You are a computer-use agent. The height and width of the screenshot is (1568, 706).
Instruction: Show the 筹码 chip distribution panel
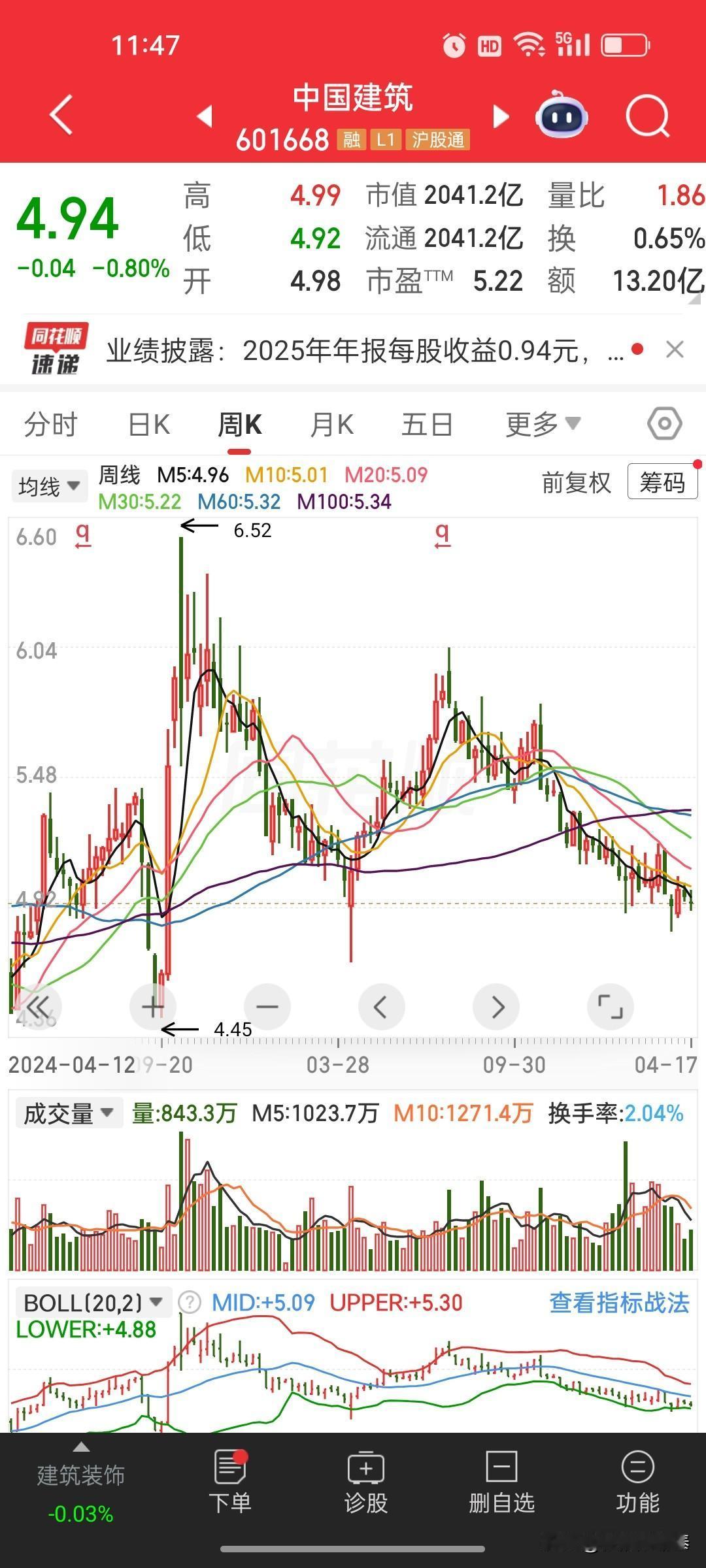(x=662, y=484)
